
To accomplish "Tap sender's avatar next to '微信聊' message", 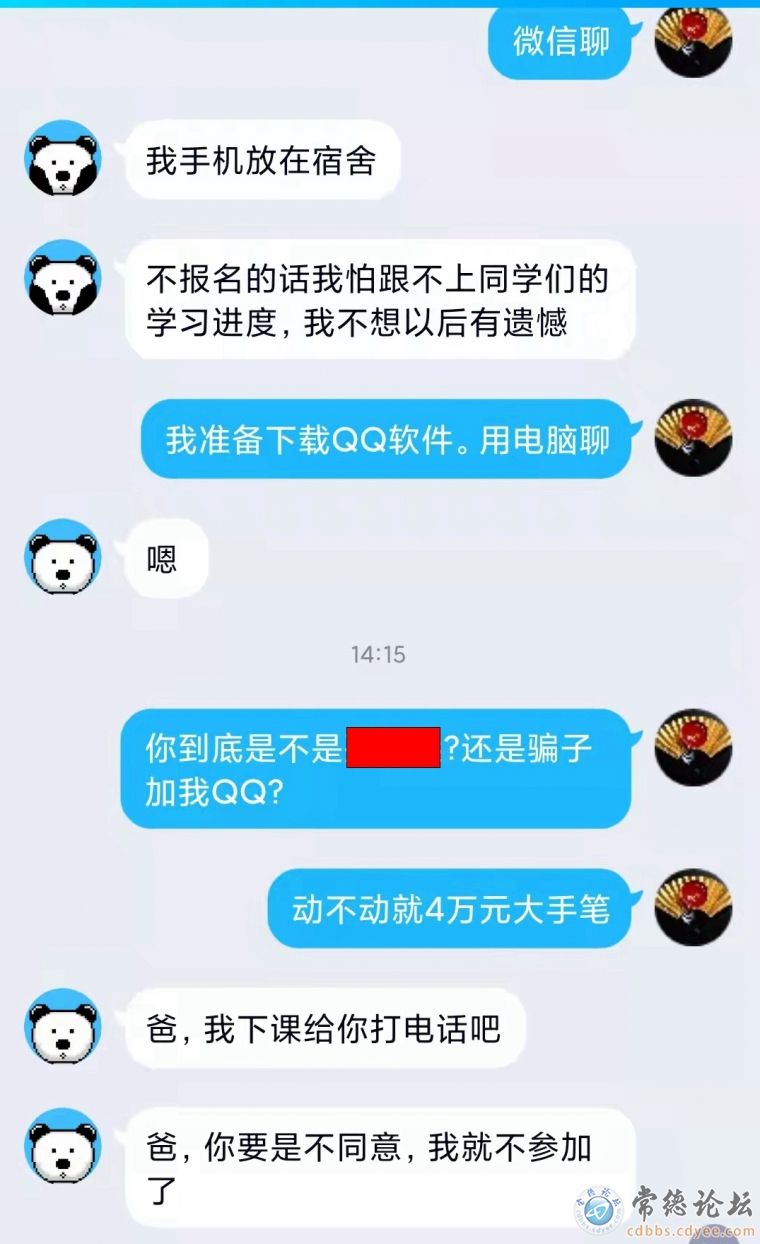I will (693, 41).
